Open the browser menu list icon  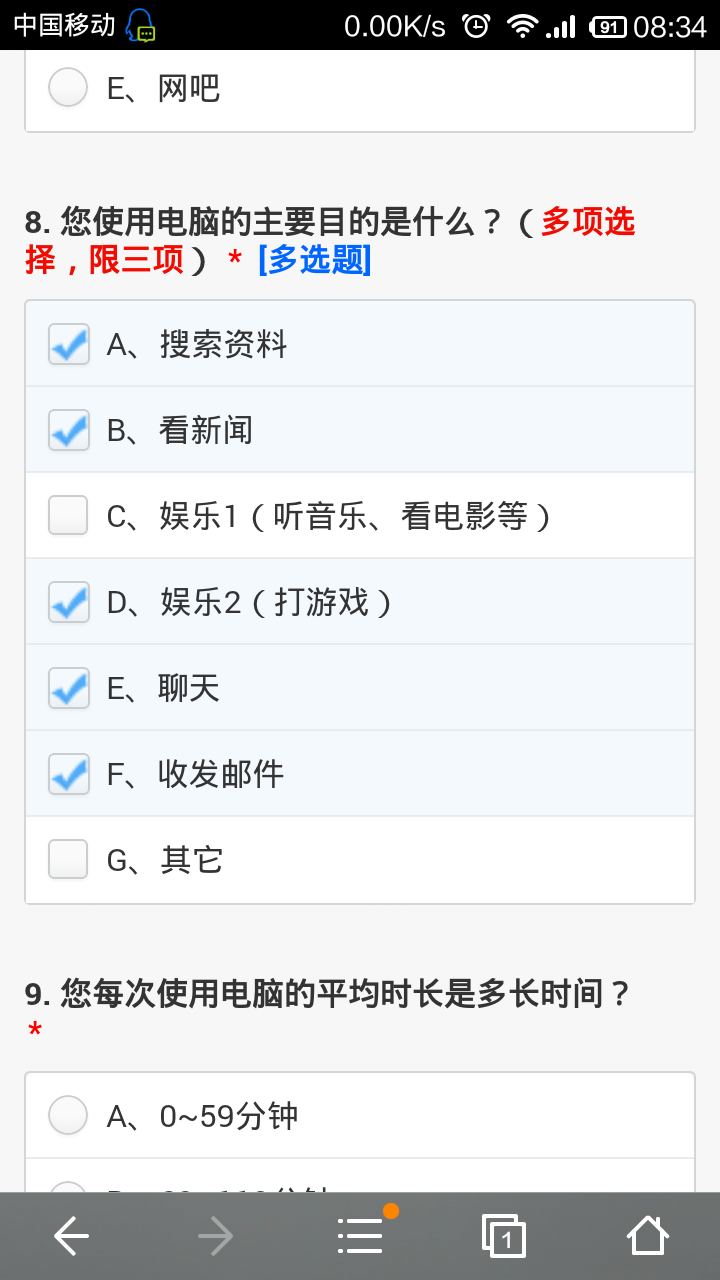tap(360, 1237)
